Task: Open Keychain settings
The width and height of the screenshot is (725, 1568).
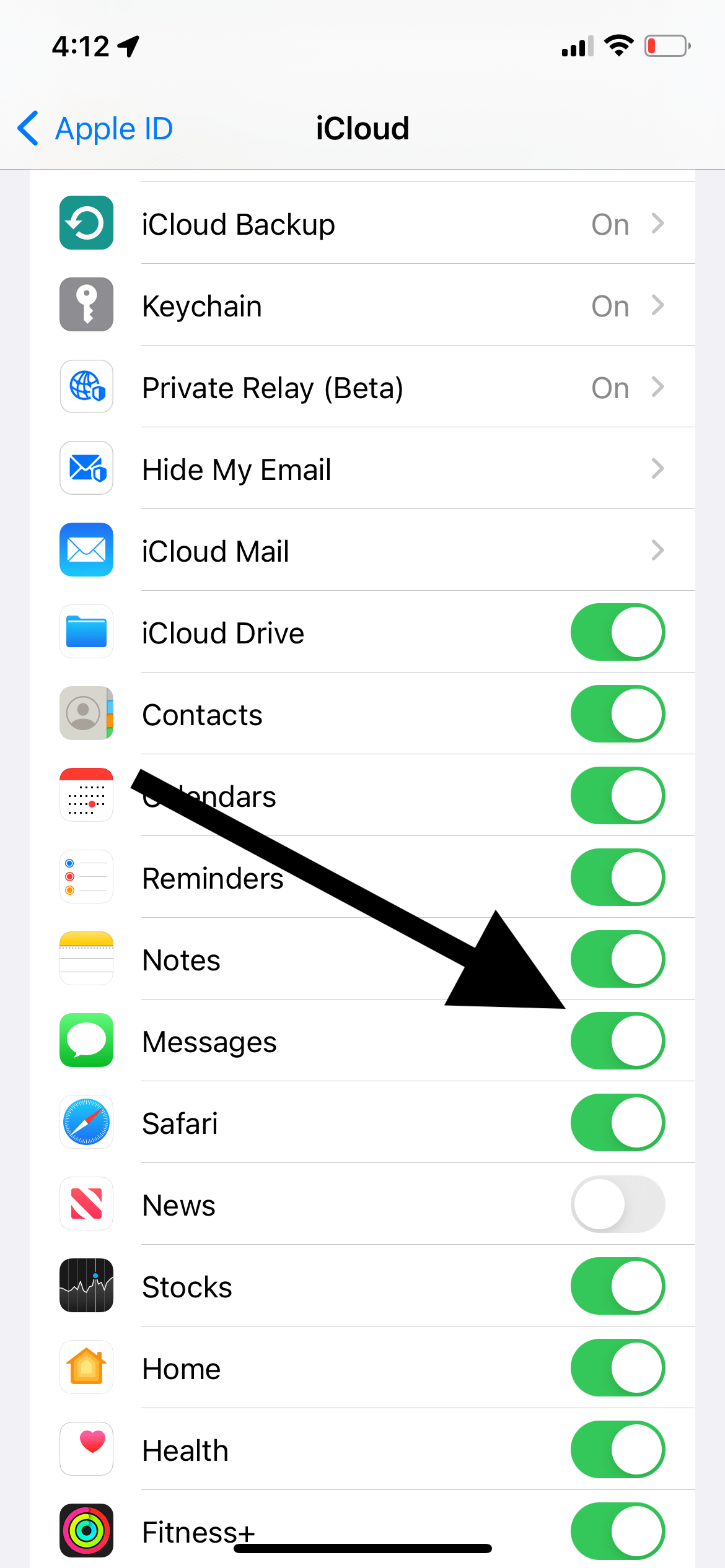Action: point(362,305)
